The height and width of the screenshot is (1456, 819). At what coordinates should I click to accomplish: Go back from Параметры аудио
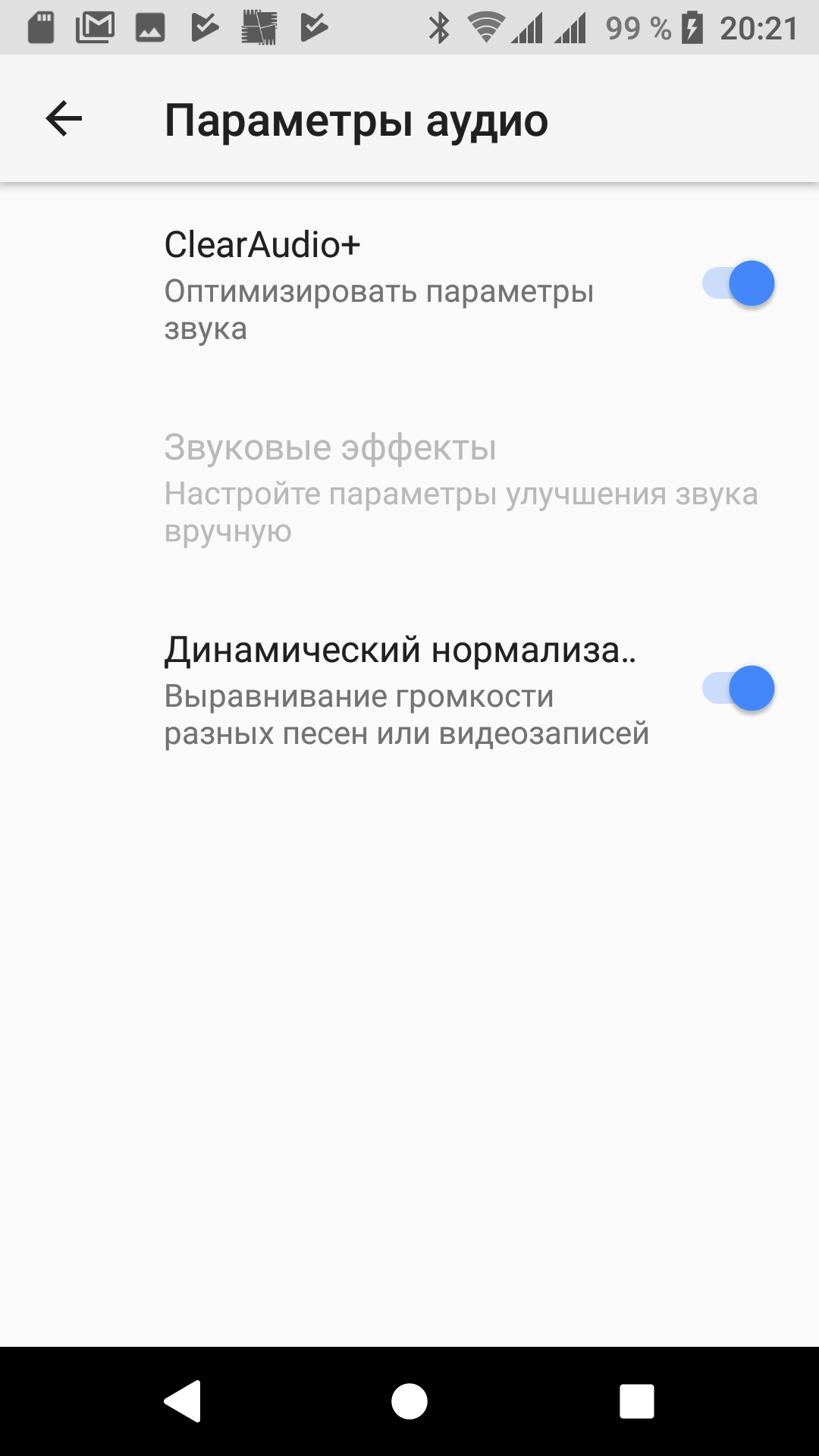(x=64, y=119)
